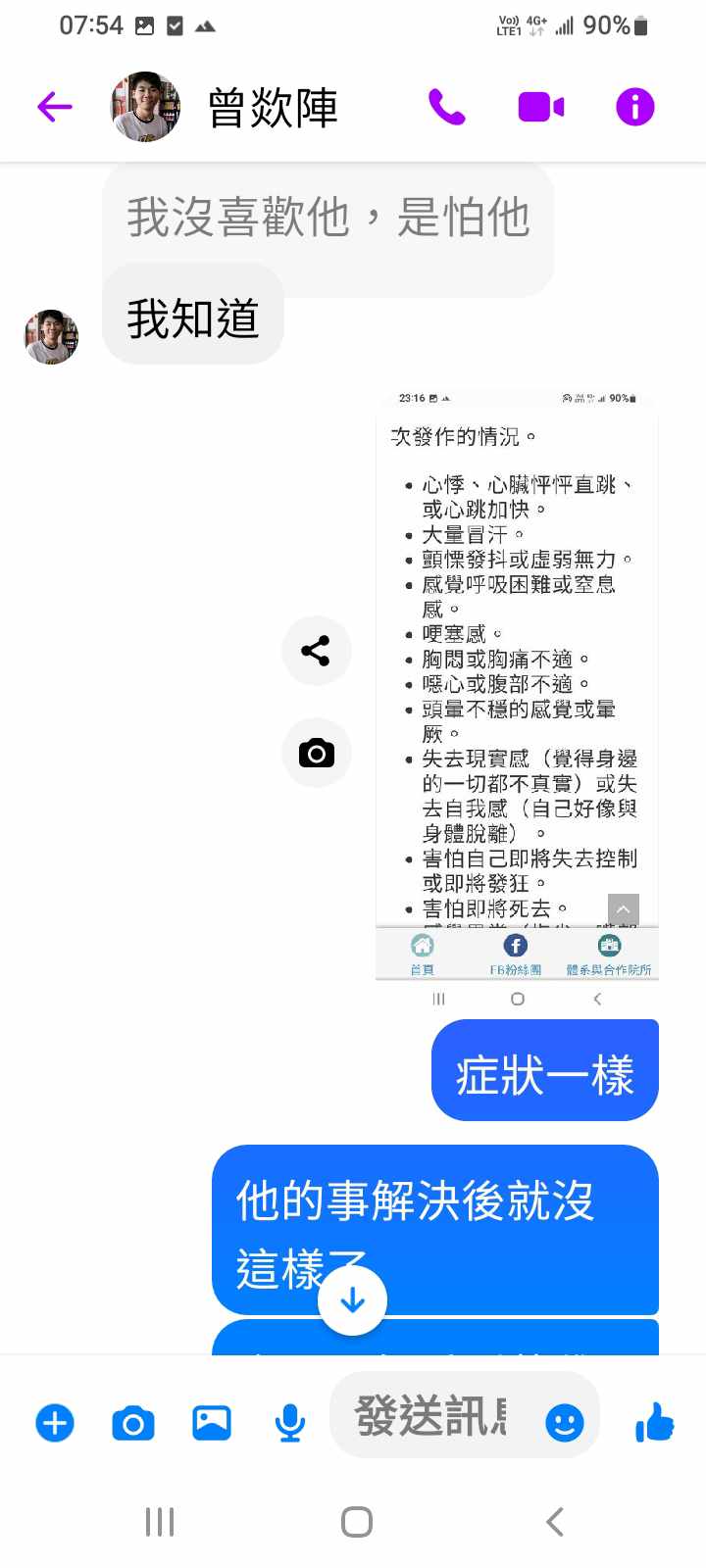The height and width of the screenshot is (1568, 706).
Task: Share the sent screenshot image
Action: click(x=316, y=651)
